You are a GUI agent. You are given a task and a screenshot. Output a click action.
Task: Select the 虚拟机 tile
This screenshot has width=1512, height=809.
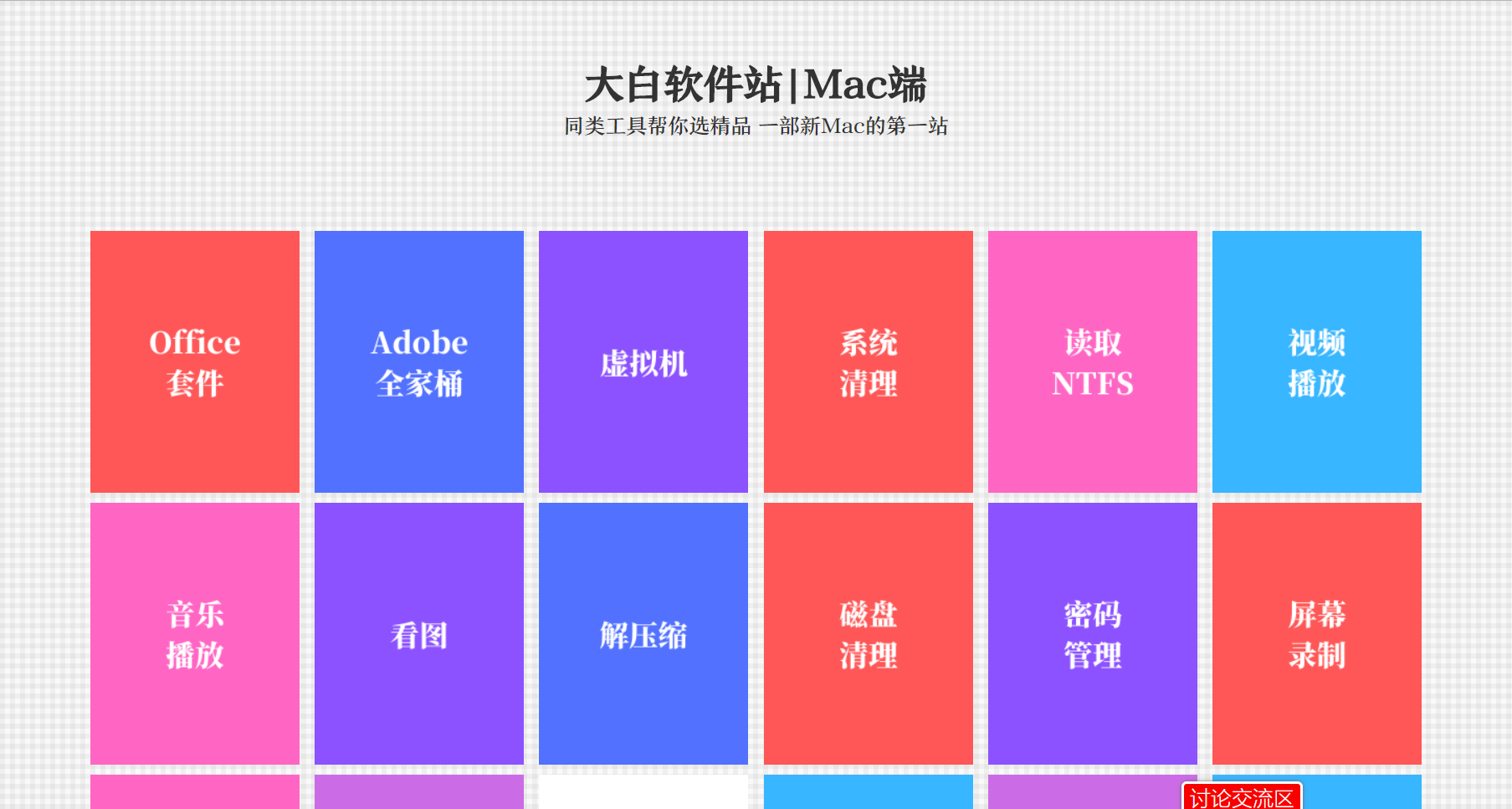[643, 361]
